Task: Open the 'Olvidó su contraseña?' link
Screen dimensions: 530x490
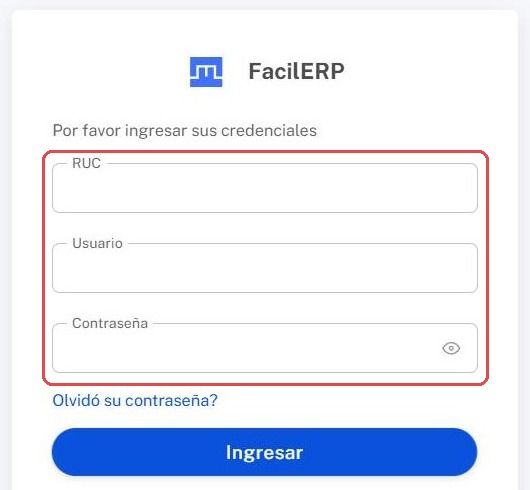Action: coord(135,400)
